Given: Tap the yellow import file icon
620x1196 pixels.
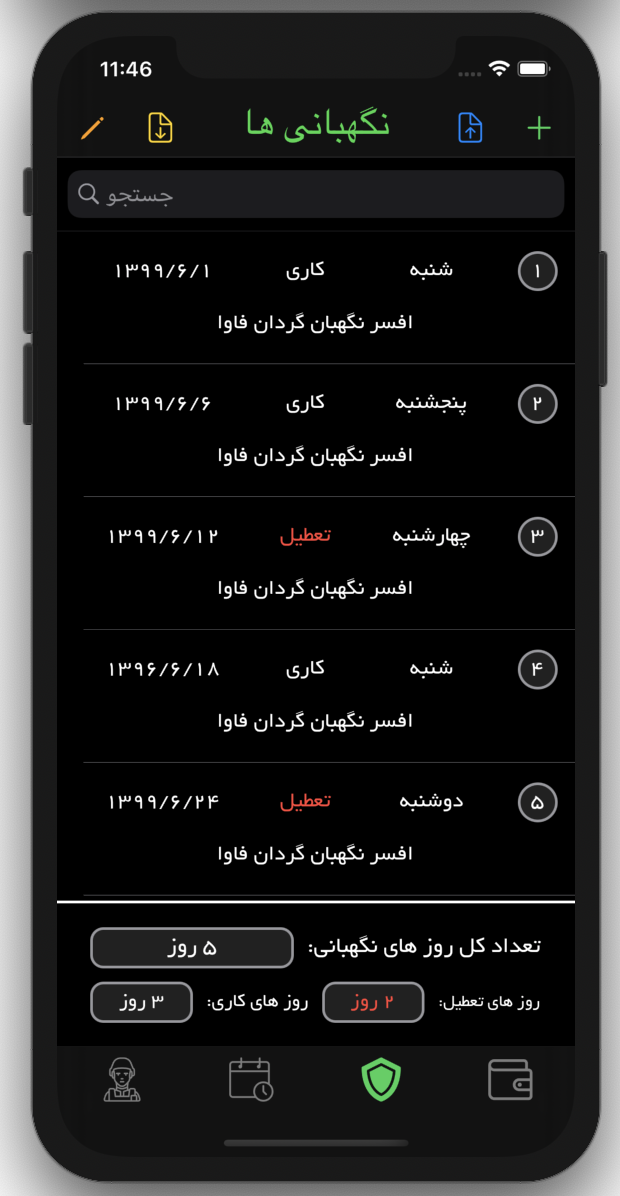Looking at the screenshot, I should 160,128.
